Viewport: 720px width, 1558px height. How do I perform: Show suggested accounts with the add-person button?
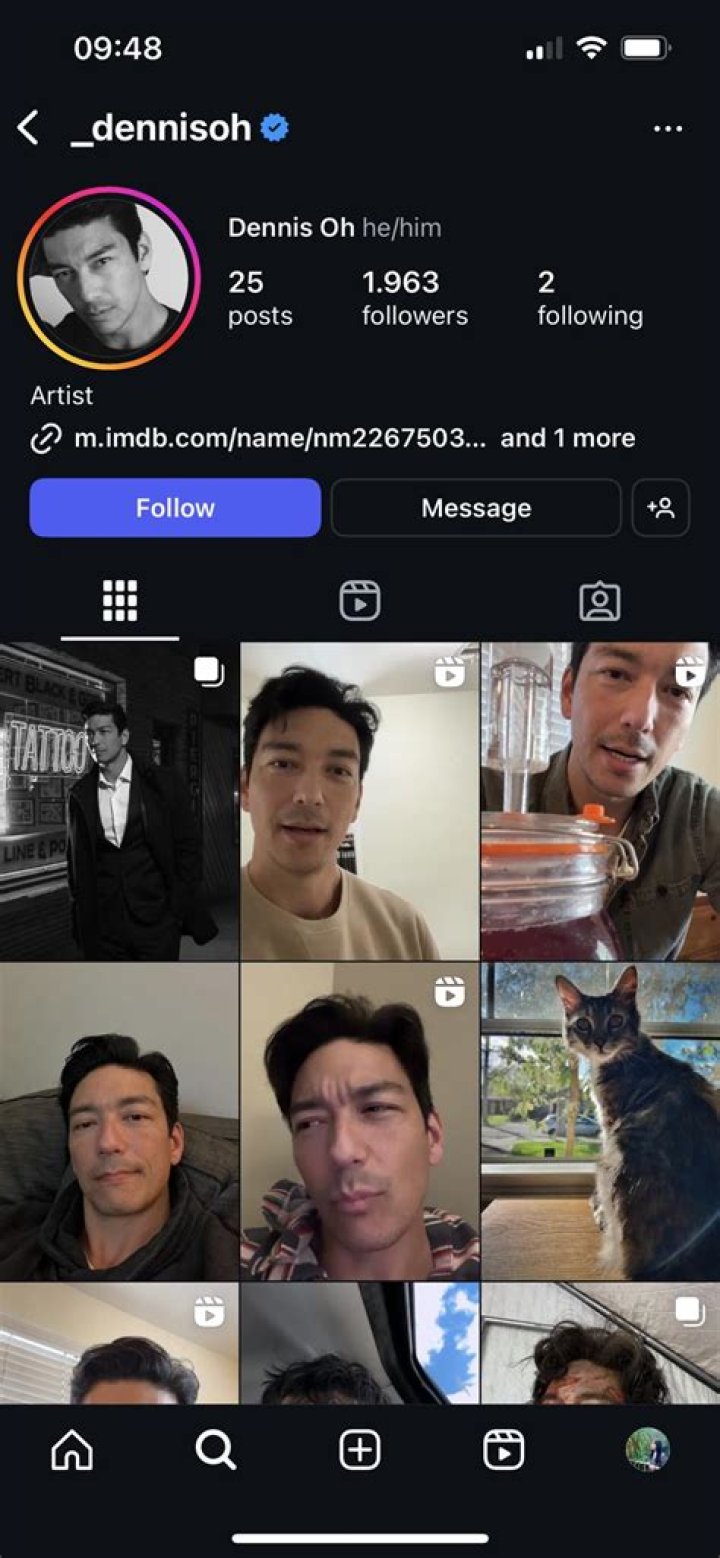click(x=661, y=508)
